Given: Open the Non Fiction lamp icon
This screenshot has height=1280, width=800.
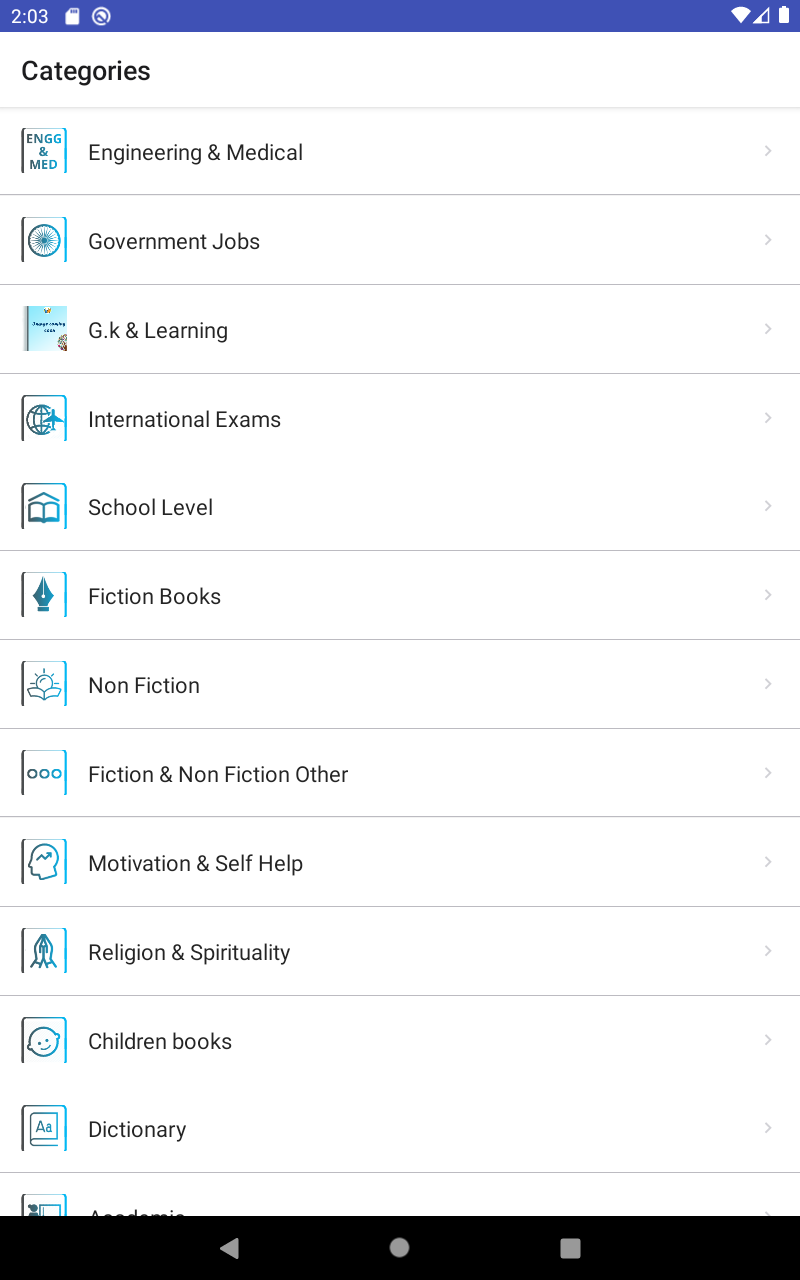Looking at the screenshot, I should point(44,683).
